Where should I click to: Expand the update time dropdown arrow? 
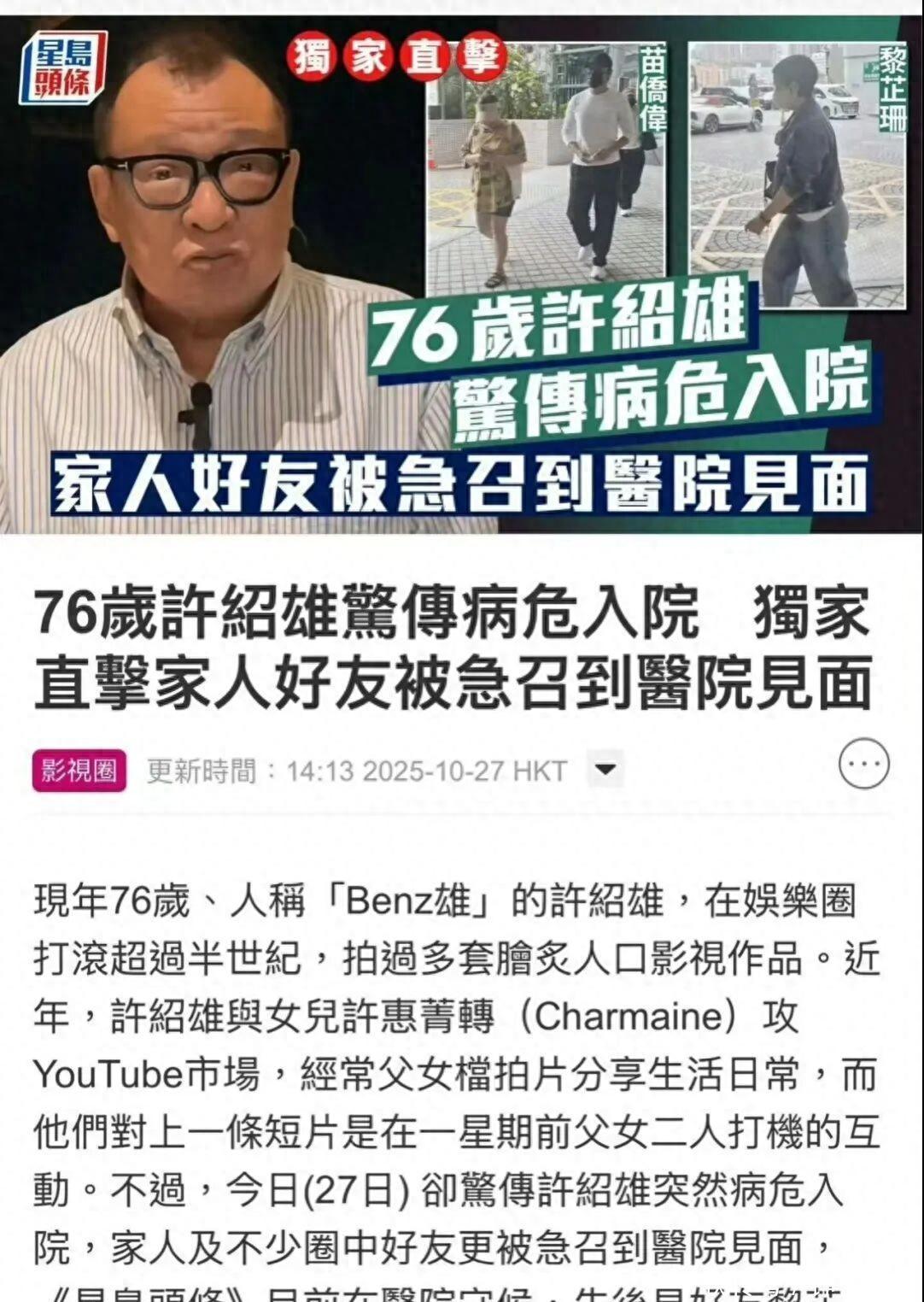[x=605, y=769]
